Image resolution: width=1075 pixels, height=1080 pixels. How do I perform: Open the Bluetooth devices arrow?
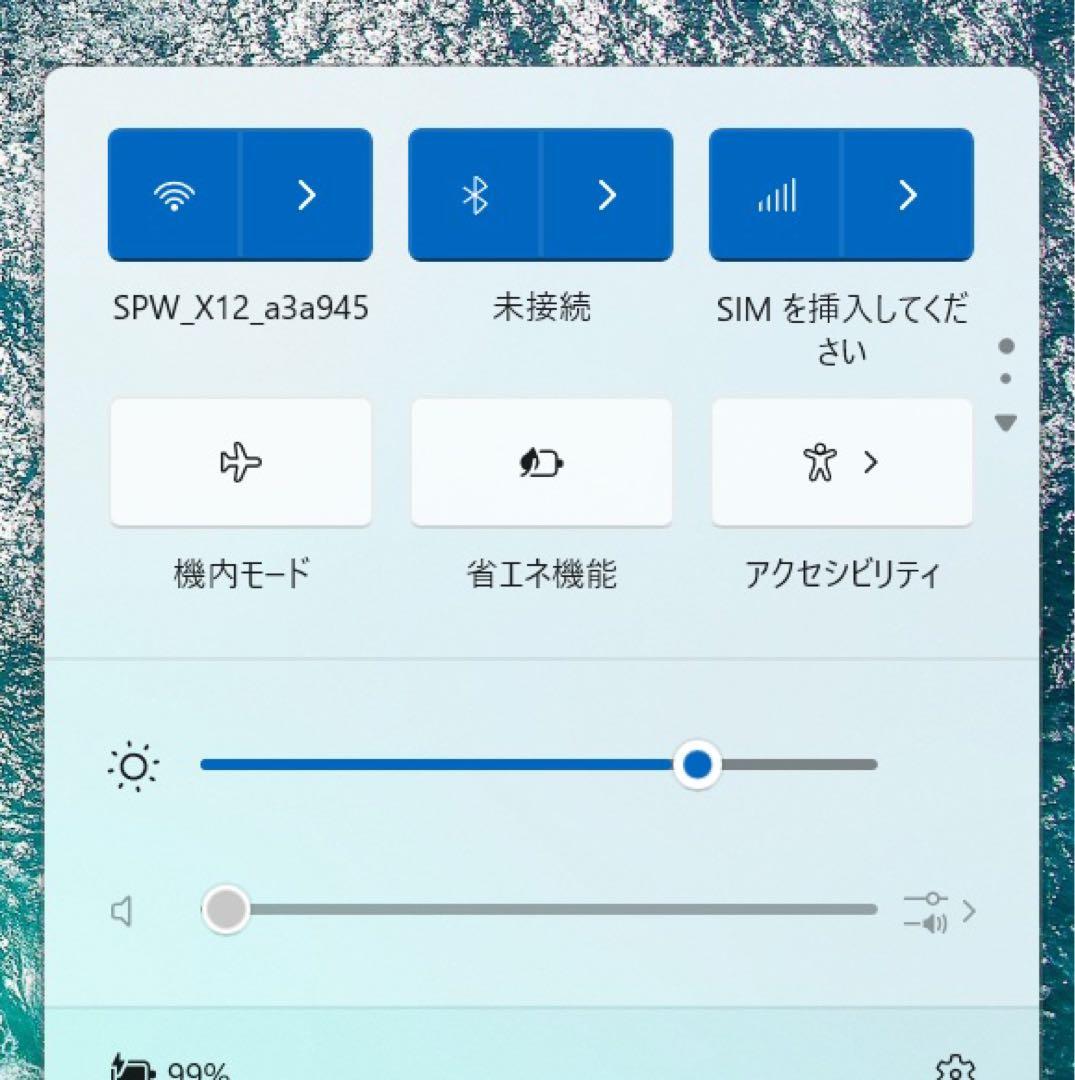tap(607, 195)
